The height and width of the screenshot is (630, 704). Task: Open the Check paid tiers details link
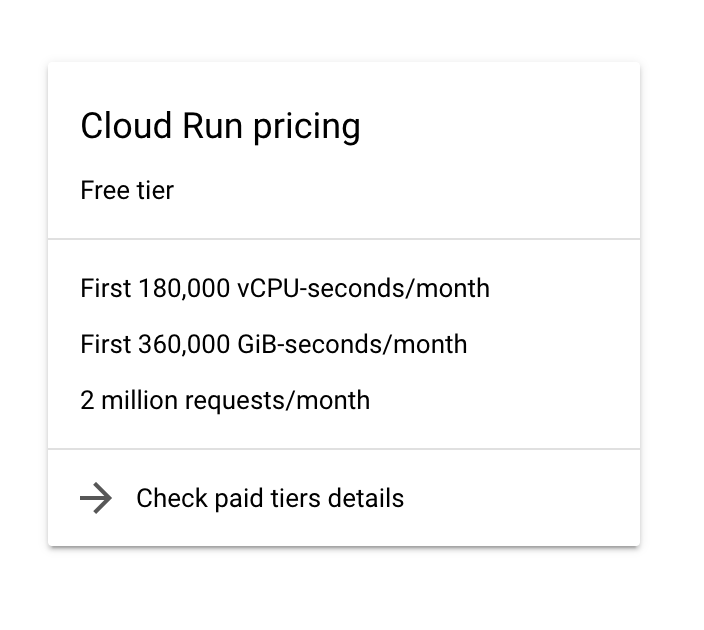tap(269, 498)
